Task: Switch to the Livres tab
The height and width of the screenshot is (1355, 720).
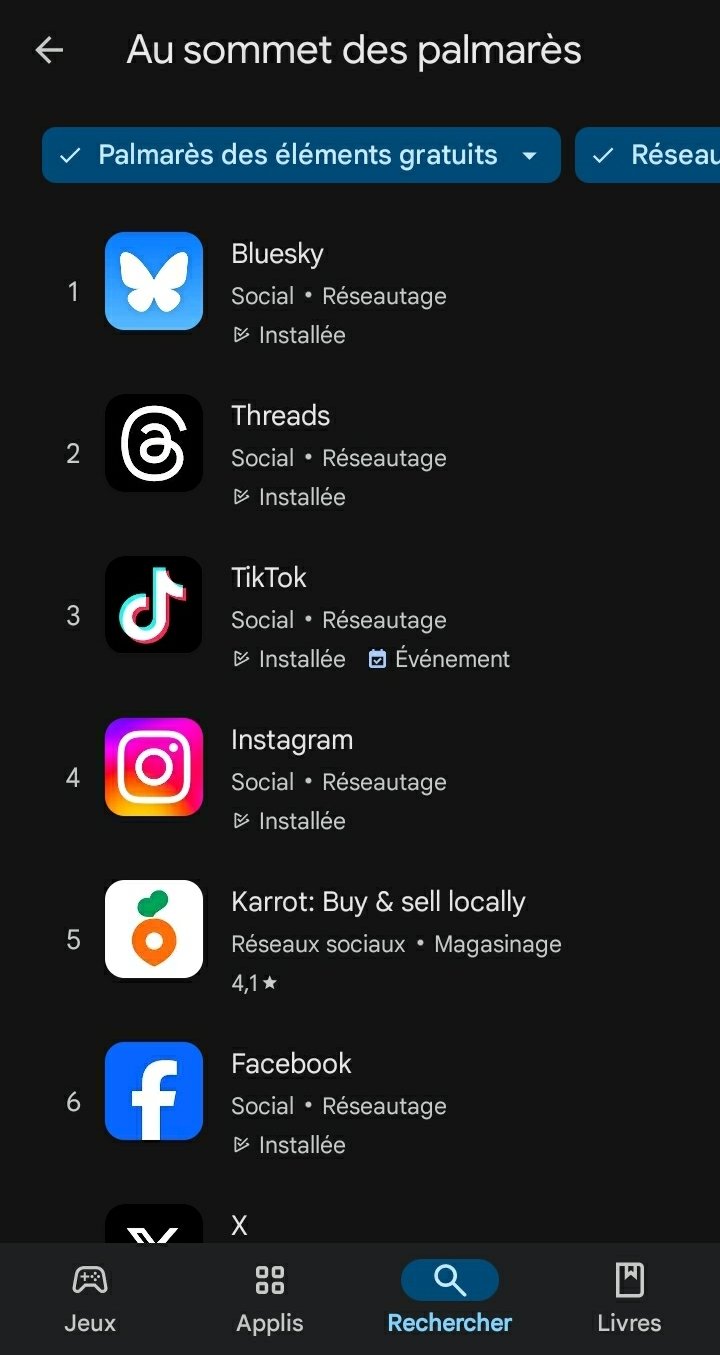Action: coord(629,1297)
